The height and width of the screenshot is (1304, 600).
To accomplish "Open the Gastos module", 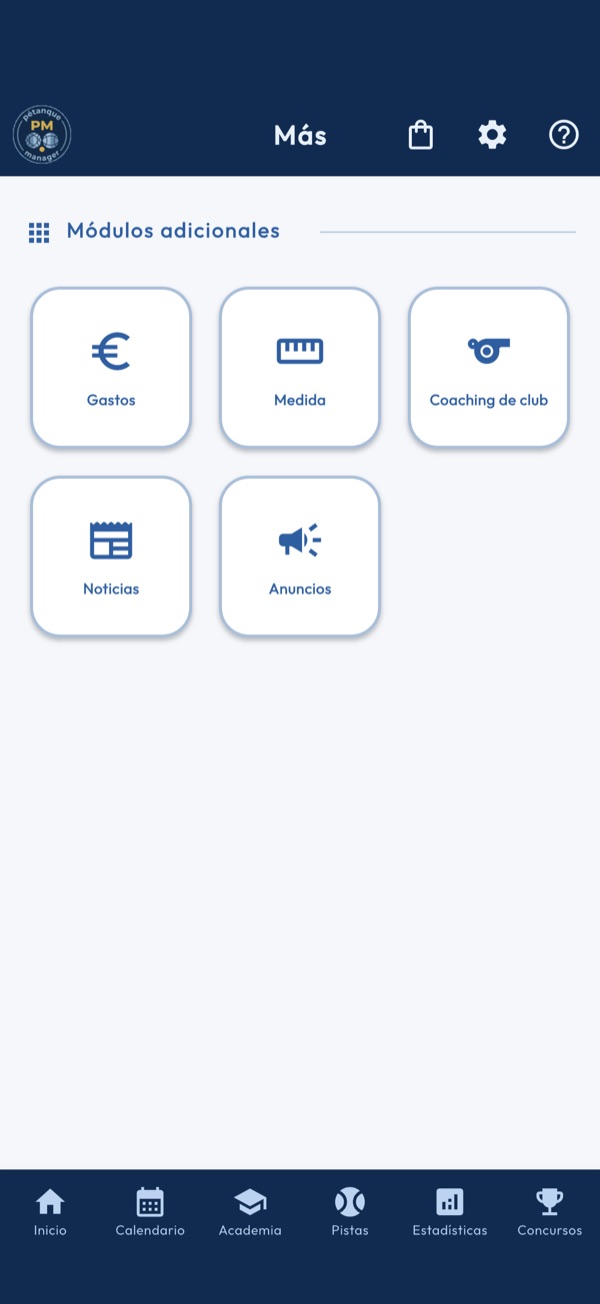I will [x=111, y=367].
